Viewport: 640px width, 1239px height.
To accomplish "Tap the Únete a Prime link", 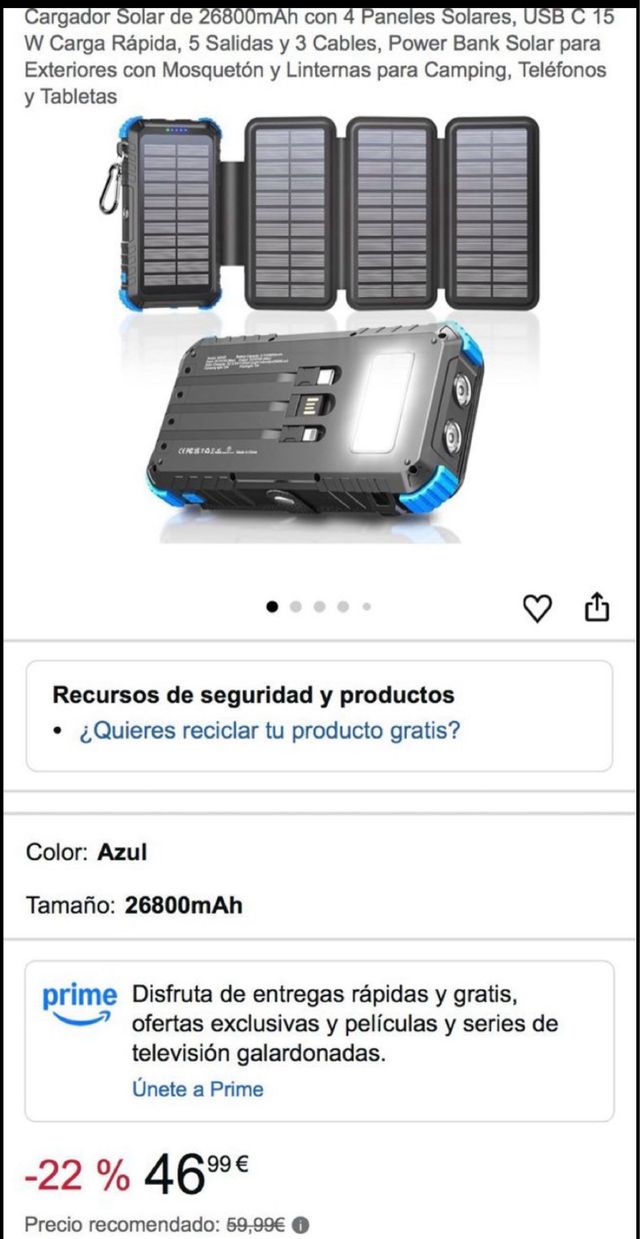I will [x=198, y=1089].
